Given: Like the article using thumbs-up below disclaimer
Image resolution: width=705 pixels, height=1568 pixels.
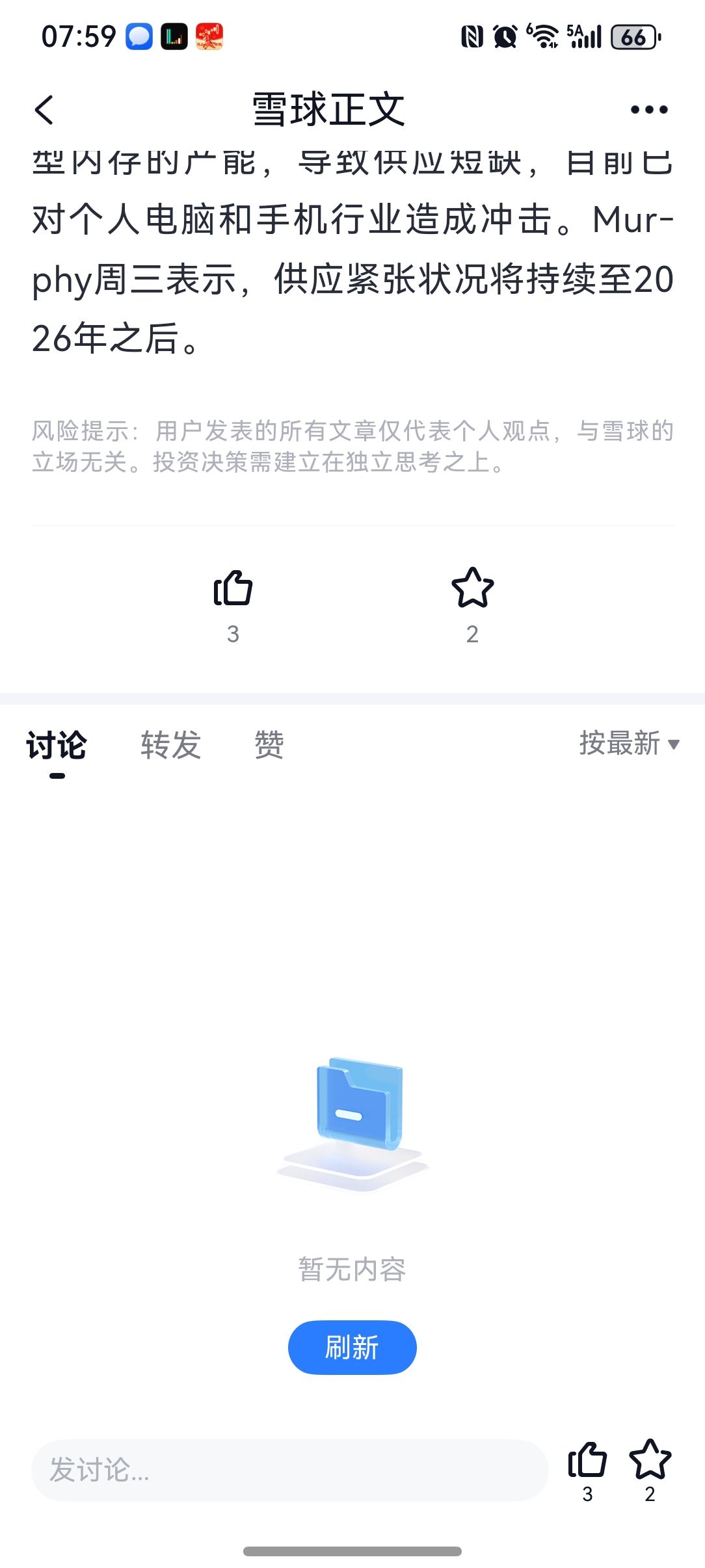Looking at the screenshot, I should [233, 589].
